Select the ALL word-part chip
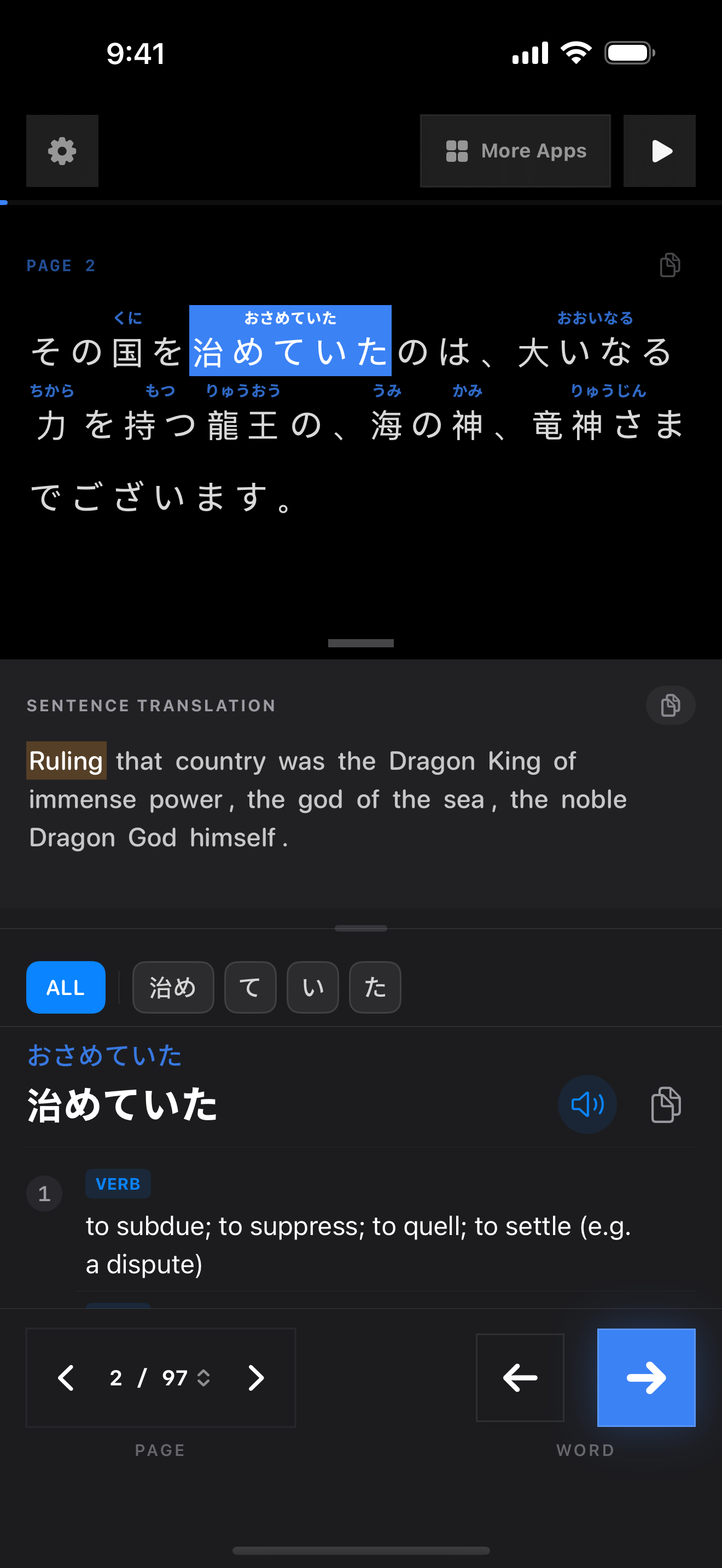The height and width of the screenshot is (1568, 722). click(66, 987)
